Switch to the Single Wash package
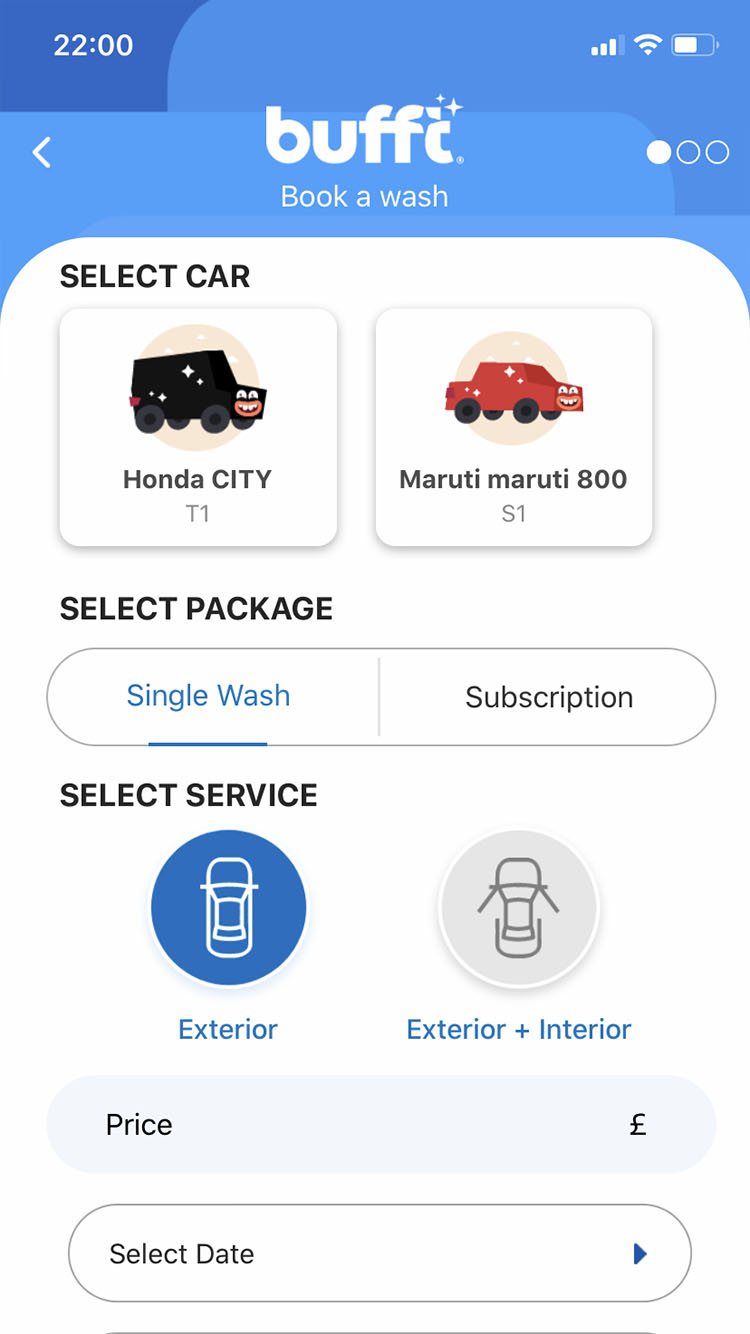The image size is (750, 1334). pyautogui.click(x=208, y=696)
